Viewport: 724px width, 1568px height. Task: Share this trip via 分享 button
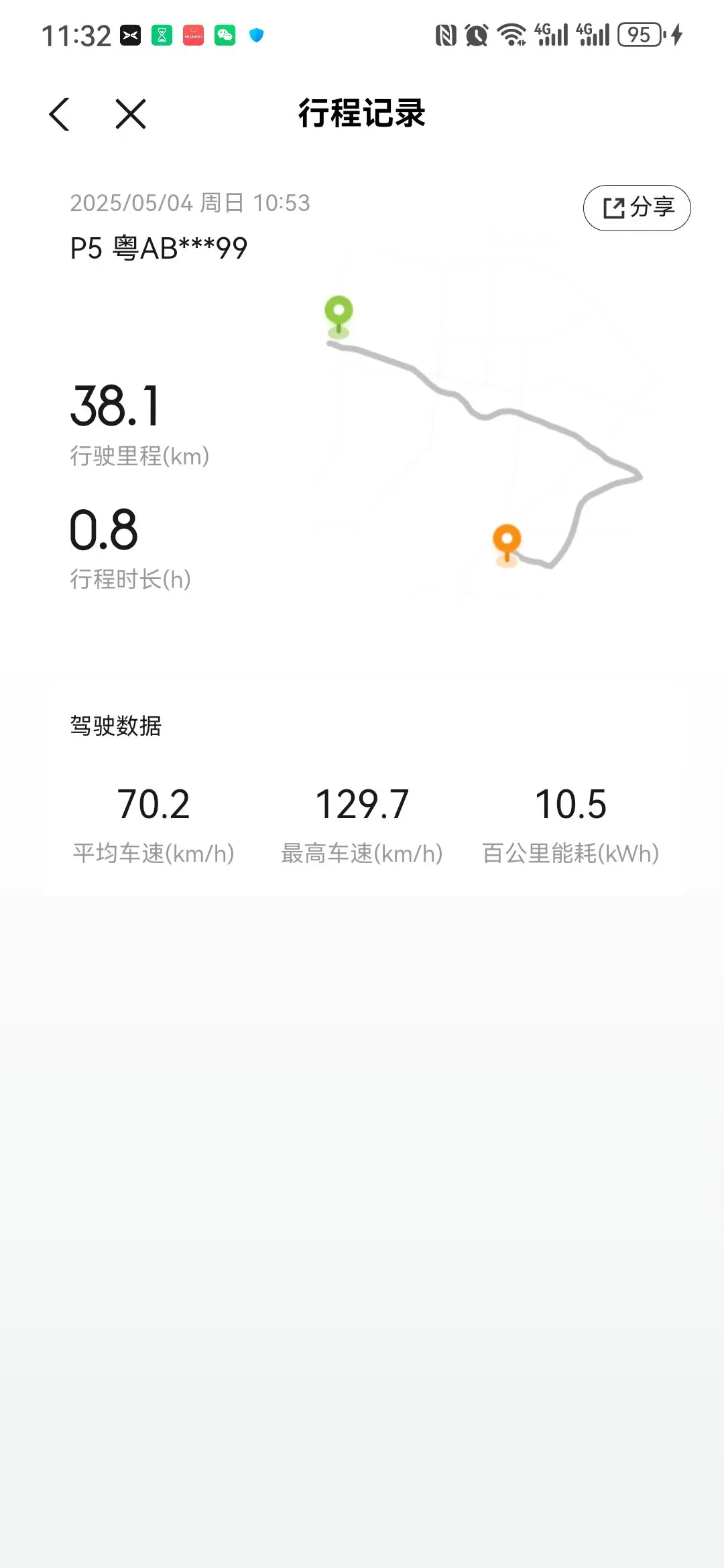coord(637,208)
